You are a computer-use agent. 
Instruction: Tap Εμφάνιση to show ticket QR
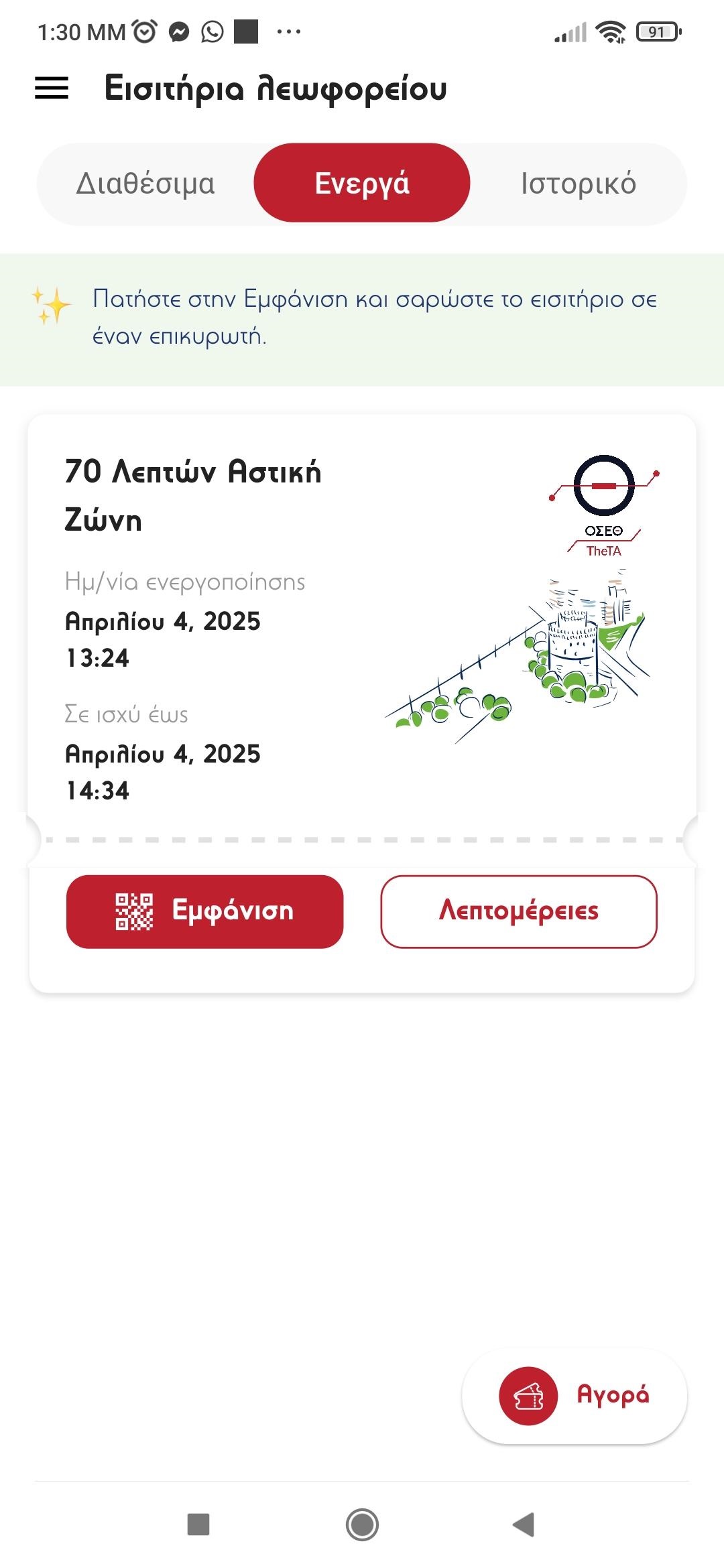pos(204,911)
